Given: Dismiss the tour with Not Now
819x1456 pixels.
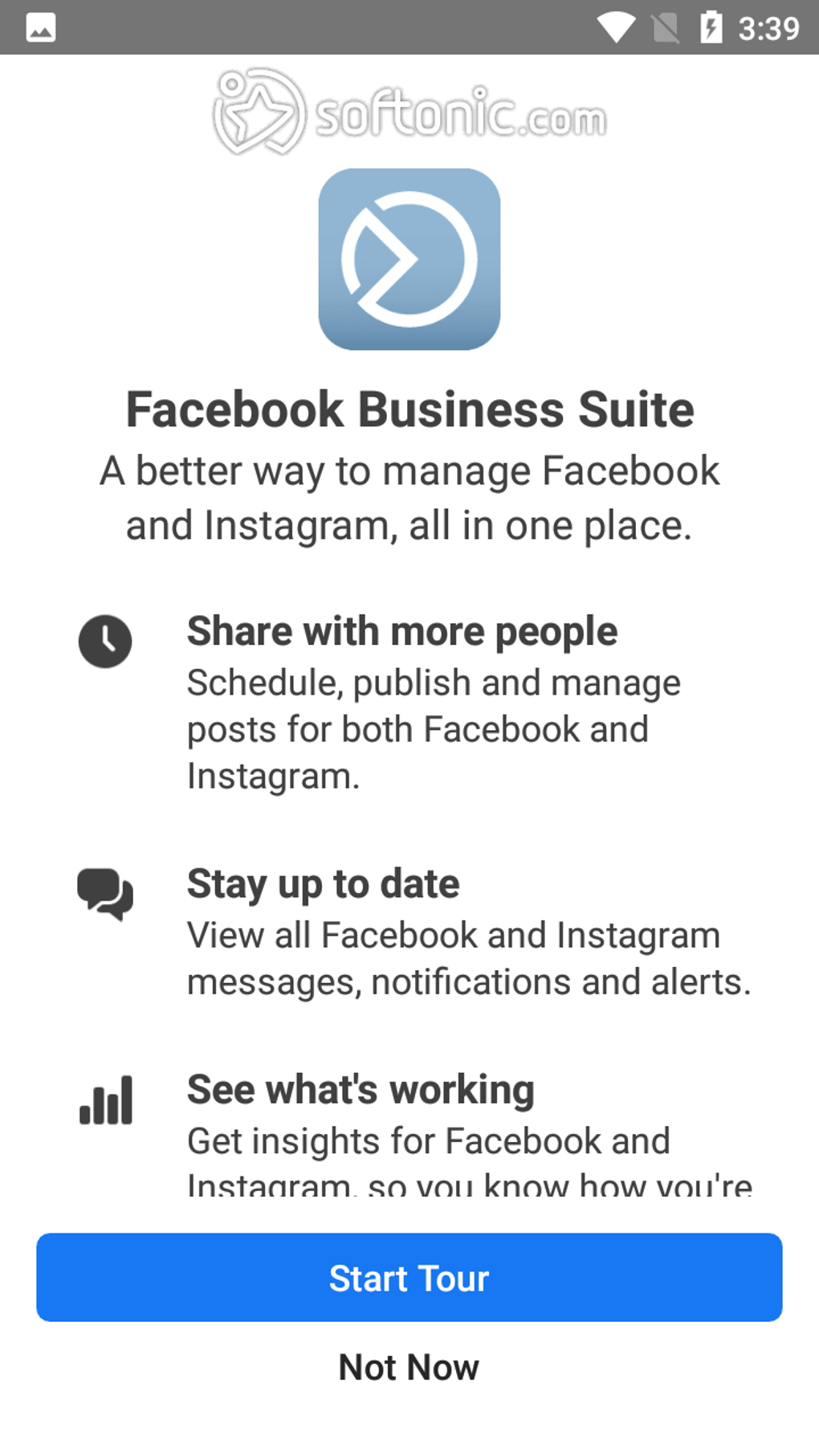Looking at the screenshot, I should (409, 1367).
